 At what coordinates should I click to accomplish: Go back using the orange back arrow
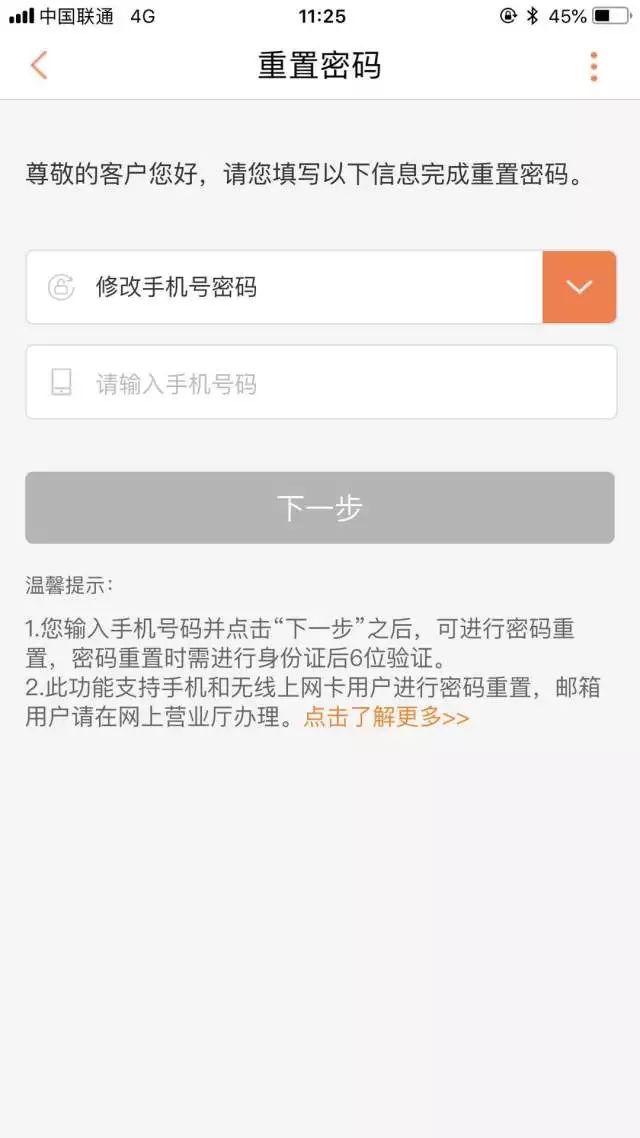click(x=38, y=65)
